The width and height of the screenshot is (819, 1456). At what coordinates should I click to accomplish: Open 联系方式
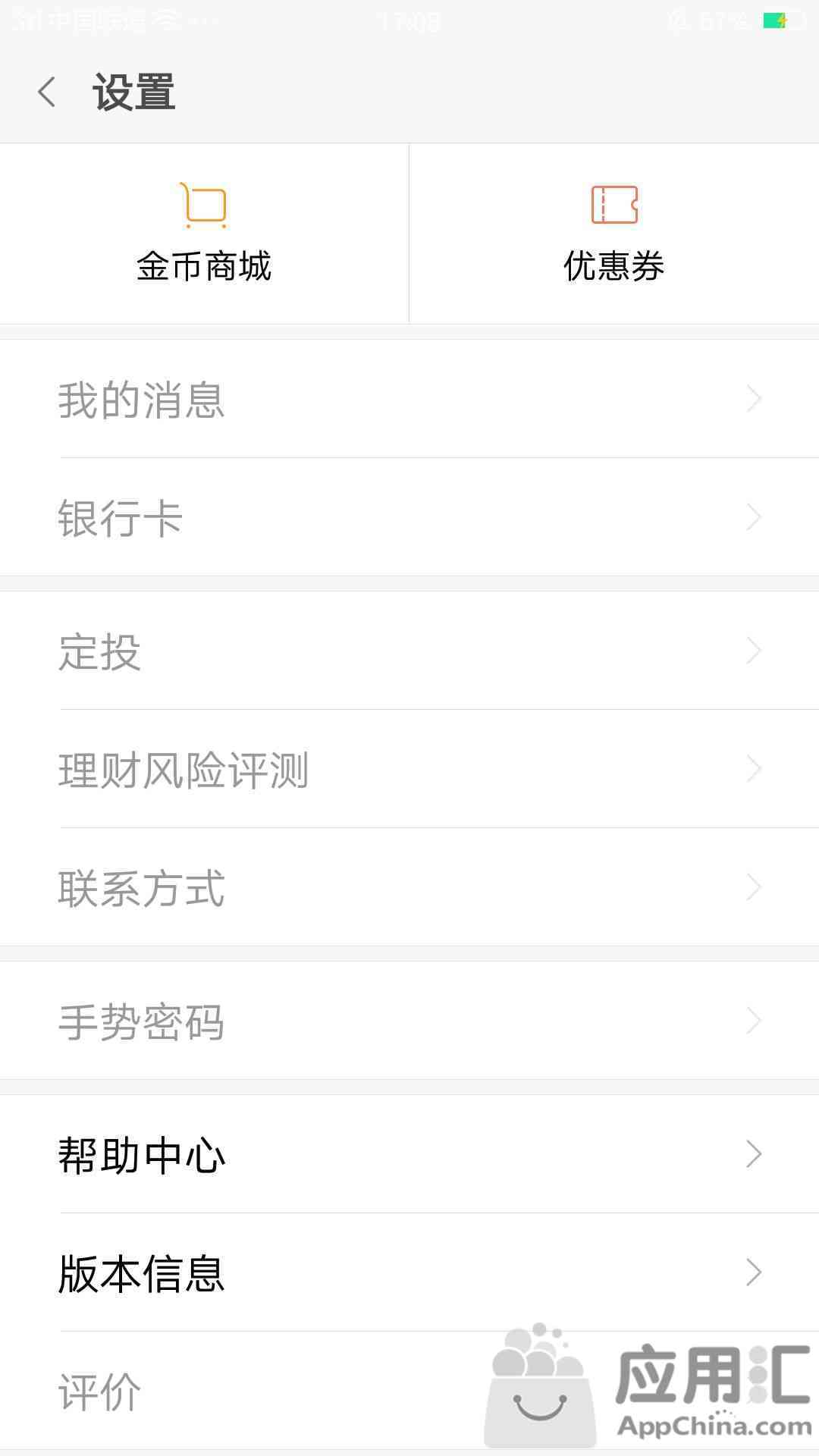[x=409, y=887]
